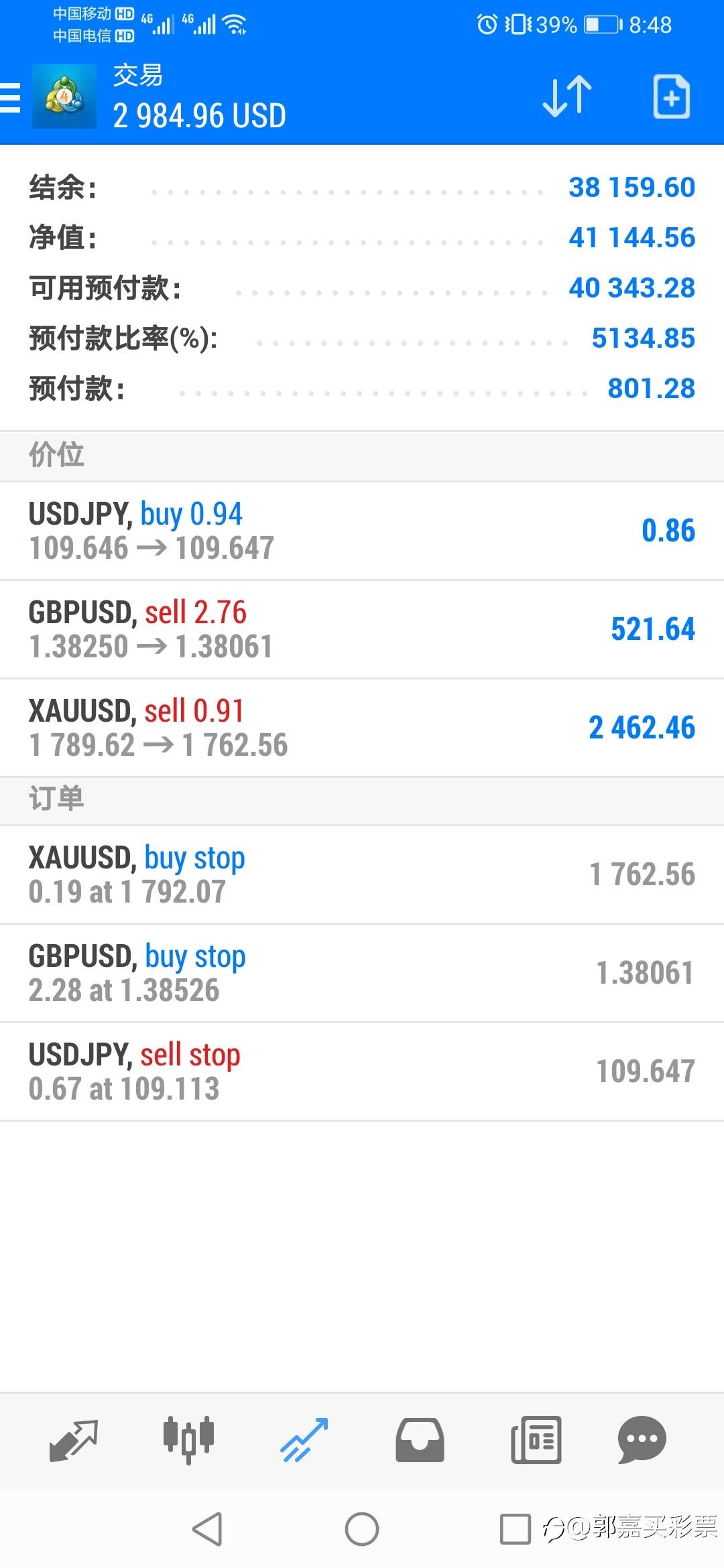The height and width of the screenshot is (1568, 724).
Task: Tap the sort arrows icon
Action: [567, 97]
